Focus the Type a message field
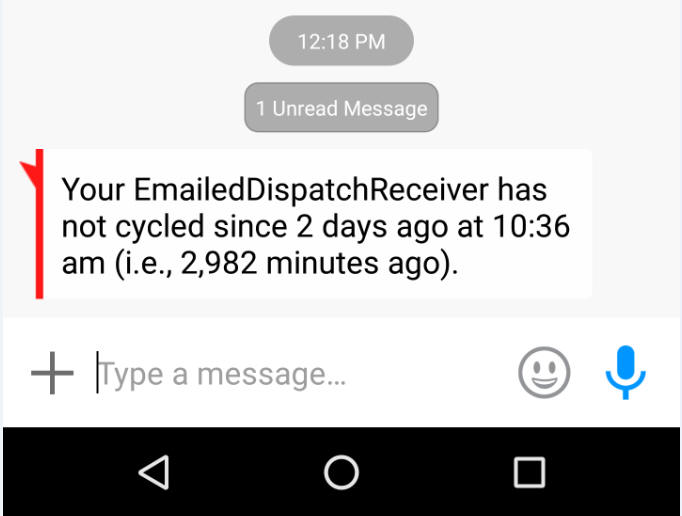This screenshot has height=516, width=682. tap(300, 374)
